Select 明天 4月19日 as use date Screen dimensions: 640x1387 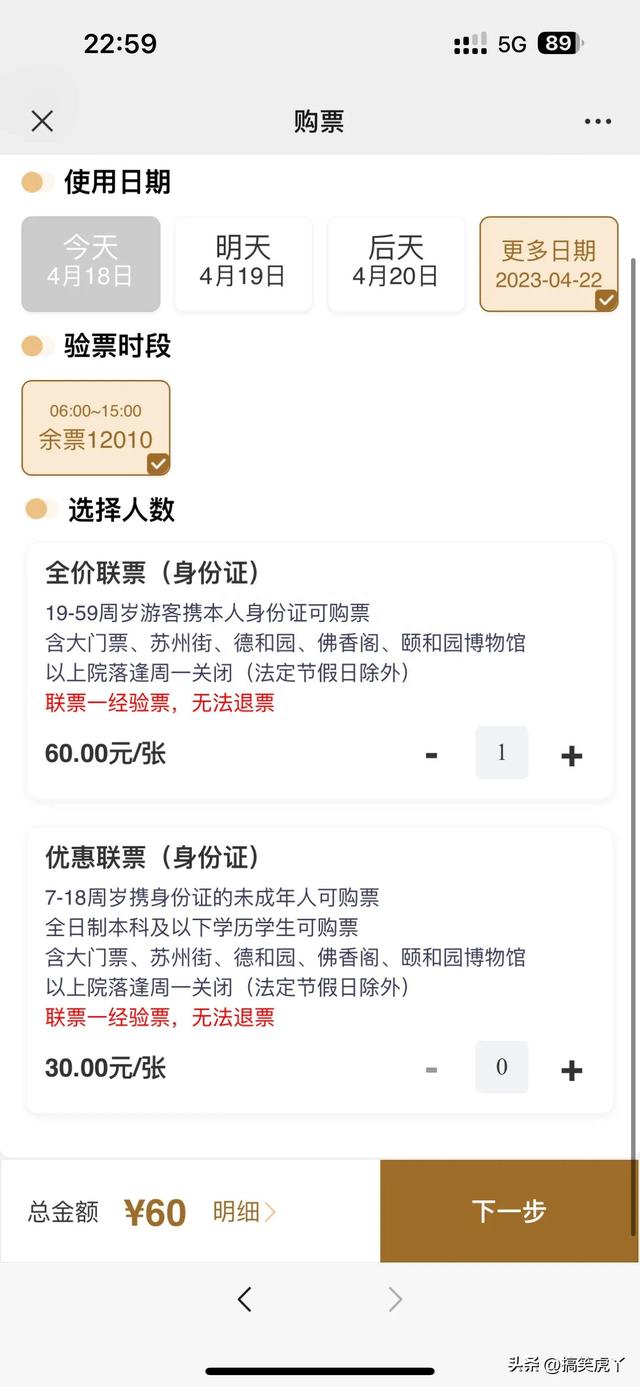click(243, 263)
